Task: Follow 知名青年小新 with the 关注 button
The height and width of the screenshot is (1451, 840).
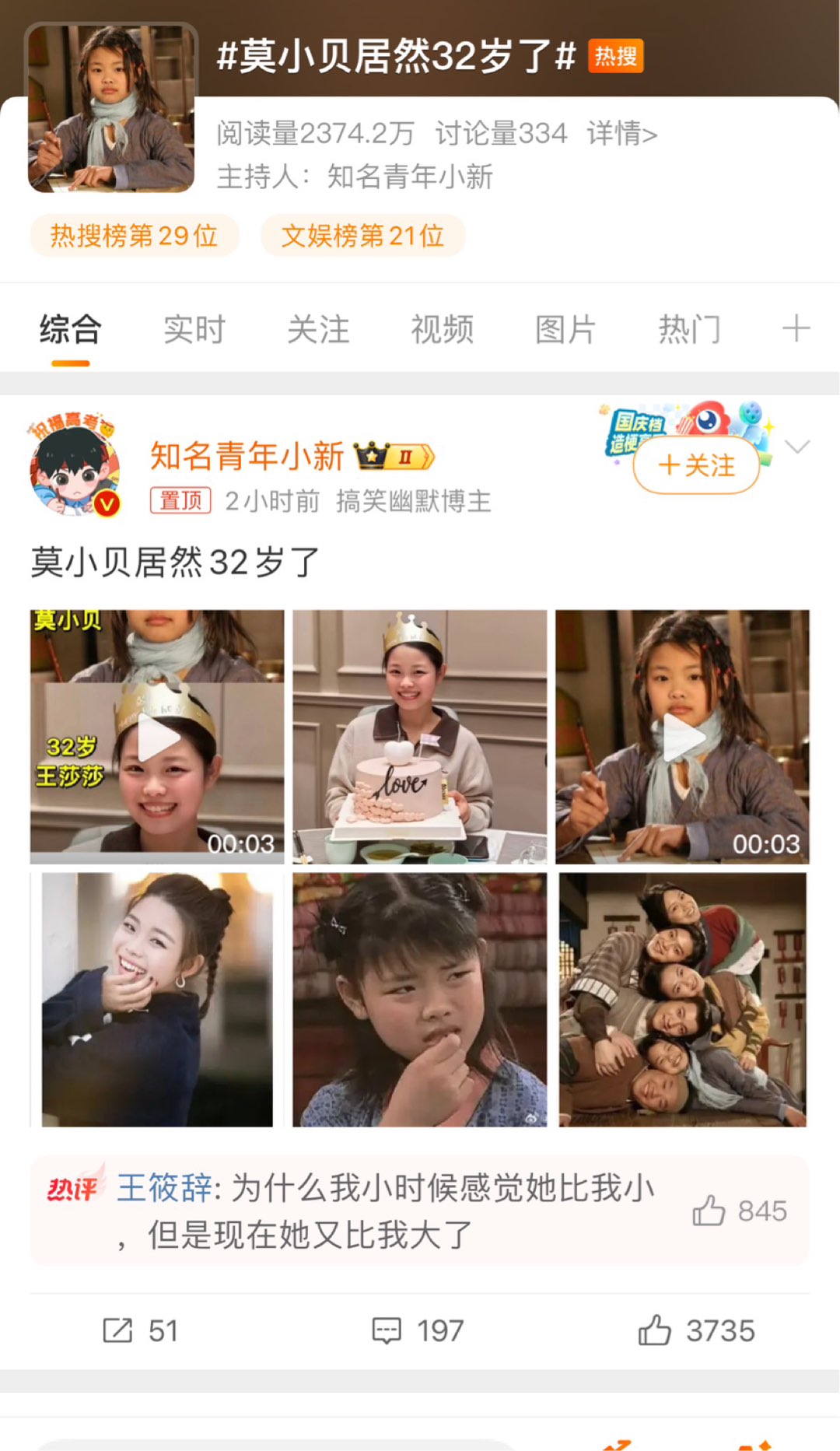Action: (696, 465)
